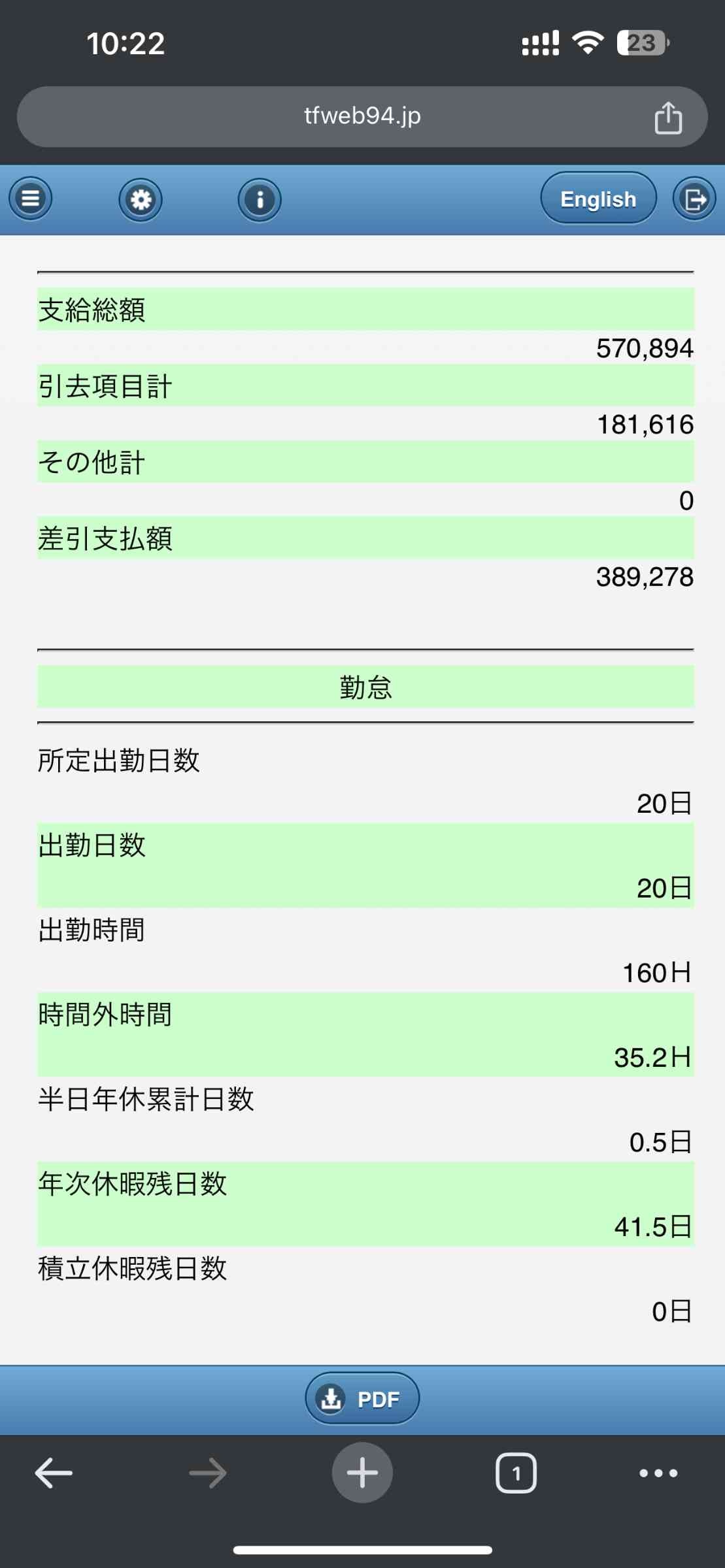The image size is (725, 1568).
Task: Share the page from the address bar
Action: [x=668, y=118]
